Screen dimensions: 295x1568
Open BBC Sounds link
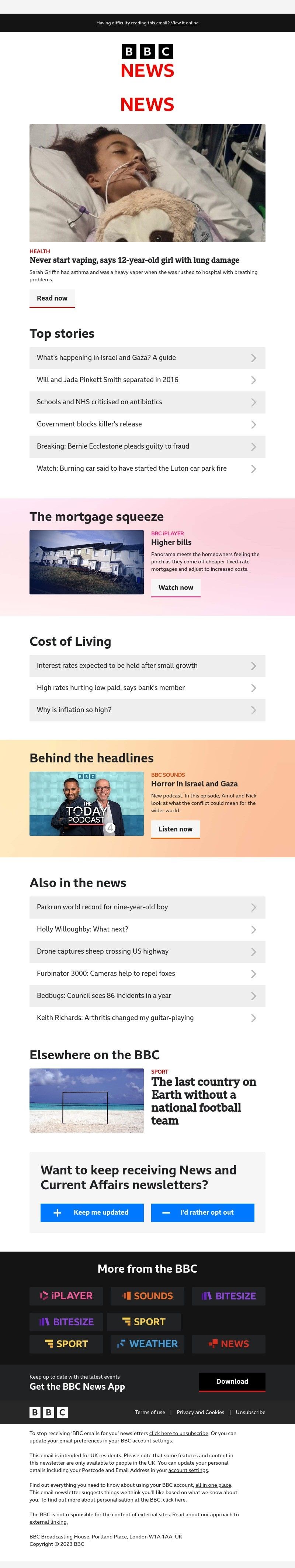(x=147, y=1296)
